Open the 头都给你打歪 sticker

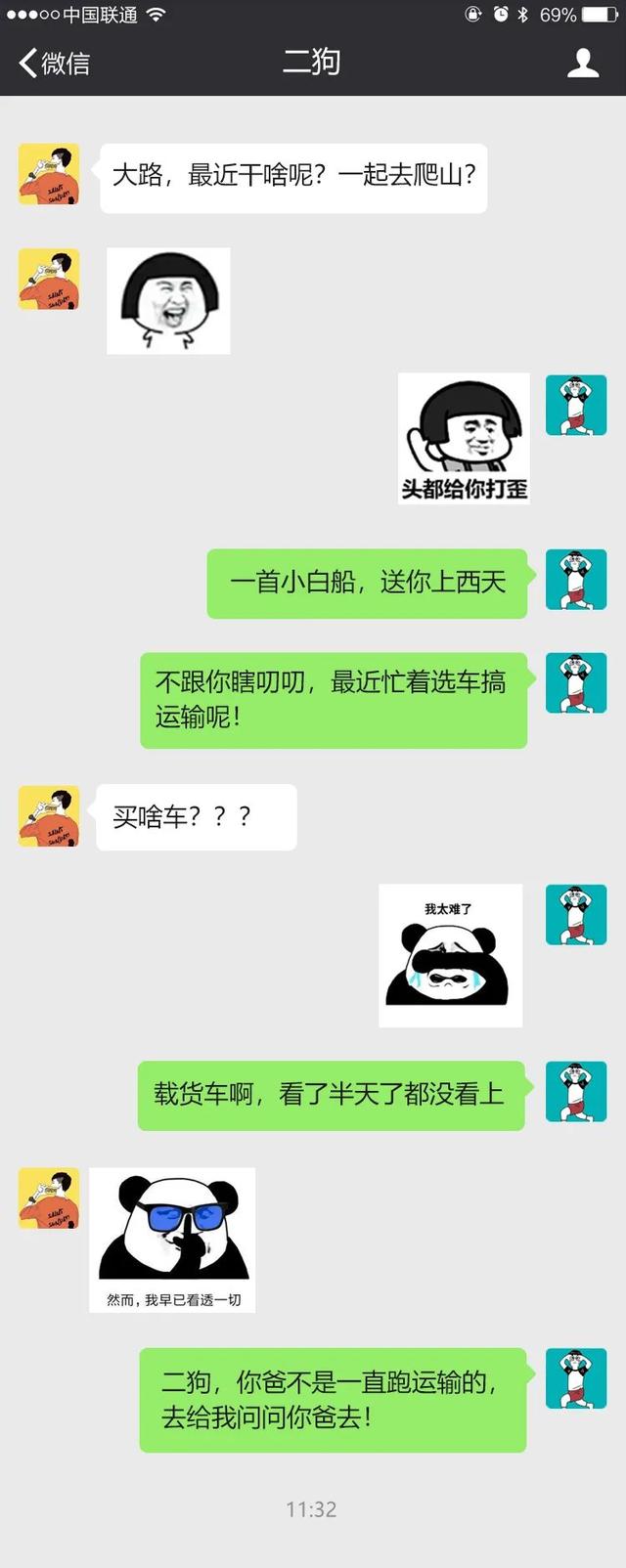click(x=464, y=438)
